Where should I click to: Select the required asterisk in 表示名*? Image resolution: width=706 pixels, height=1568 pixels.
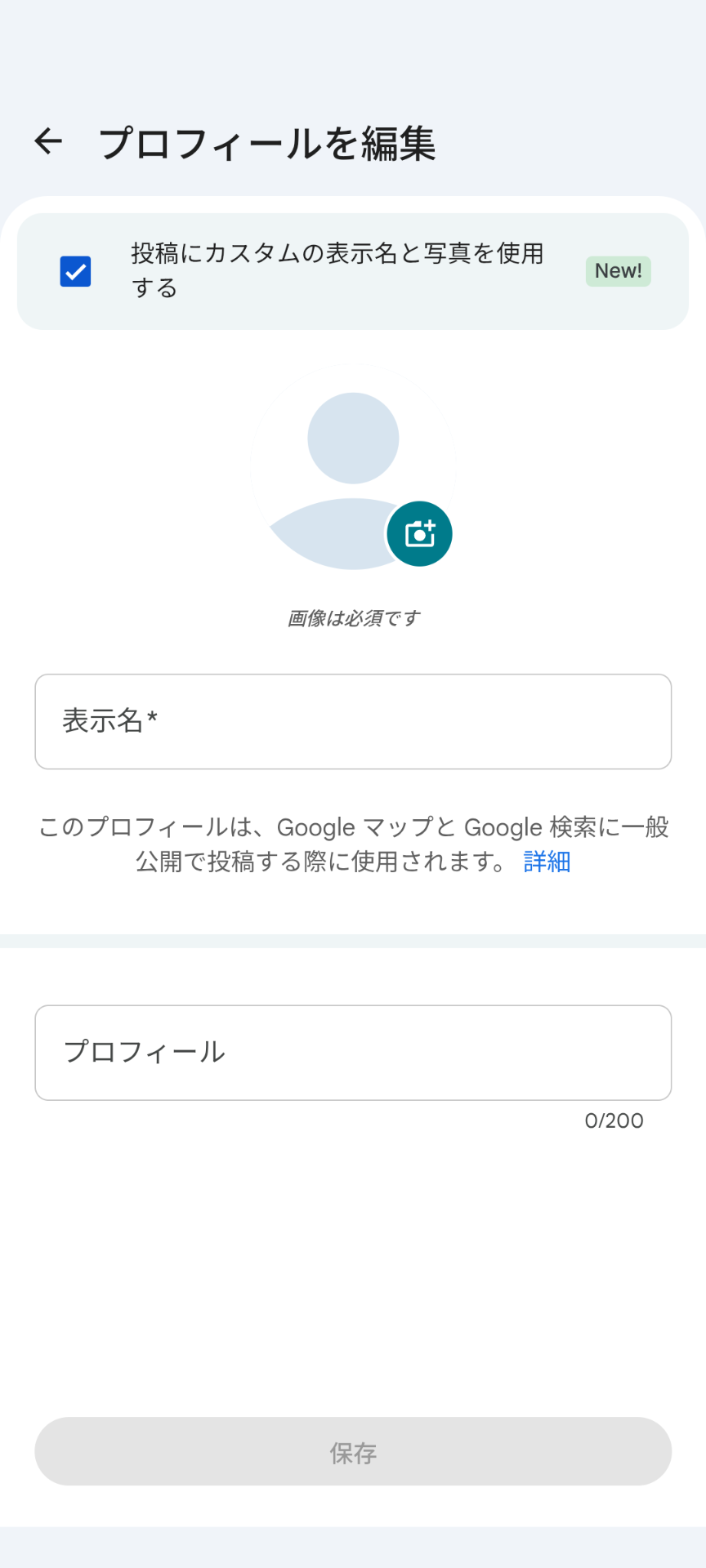coord(154,719)
